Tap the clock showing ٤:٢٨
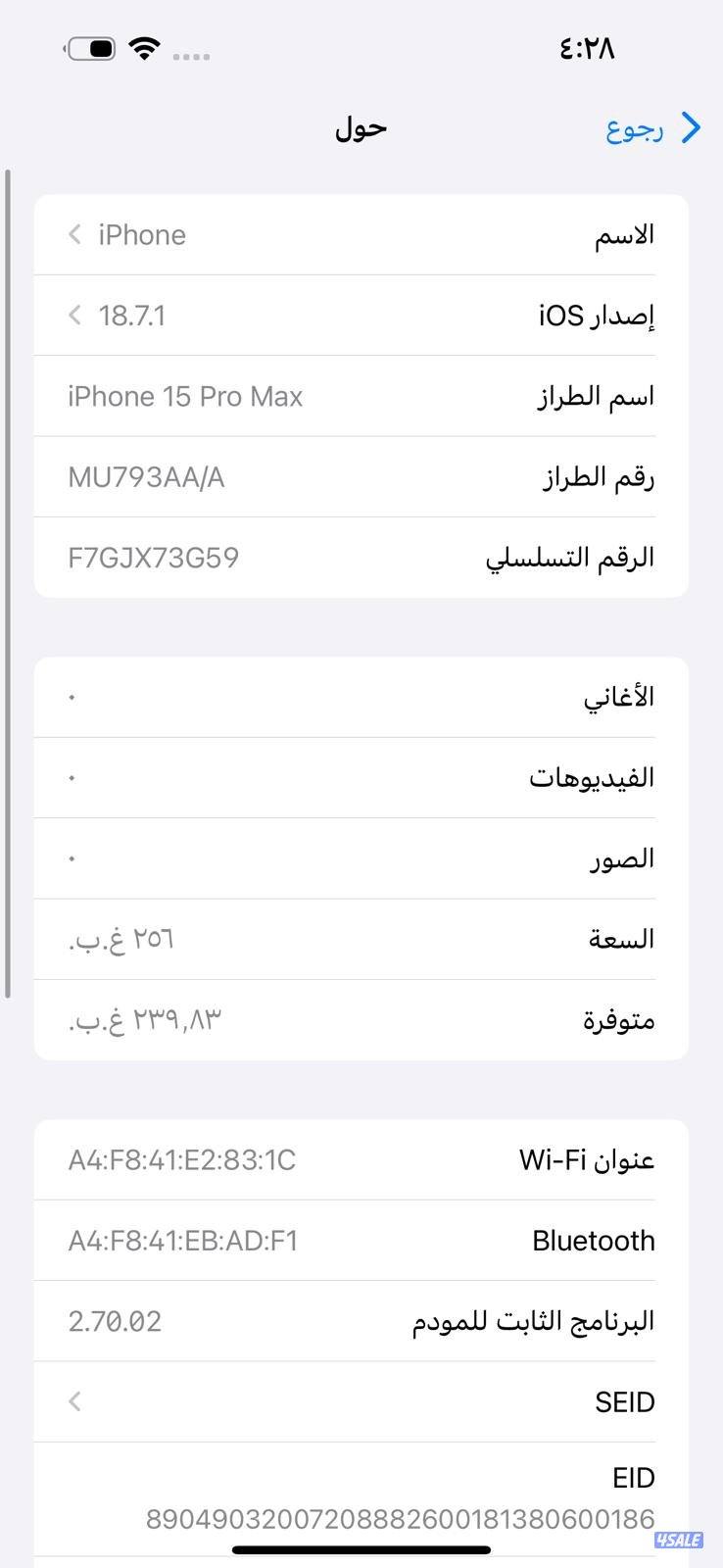 coord(584,48)
